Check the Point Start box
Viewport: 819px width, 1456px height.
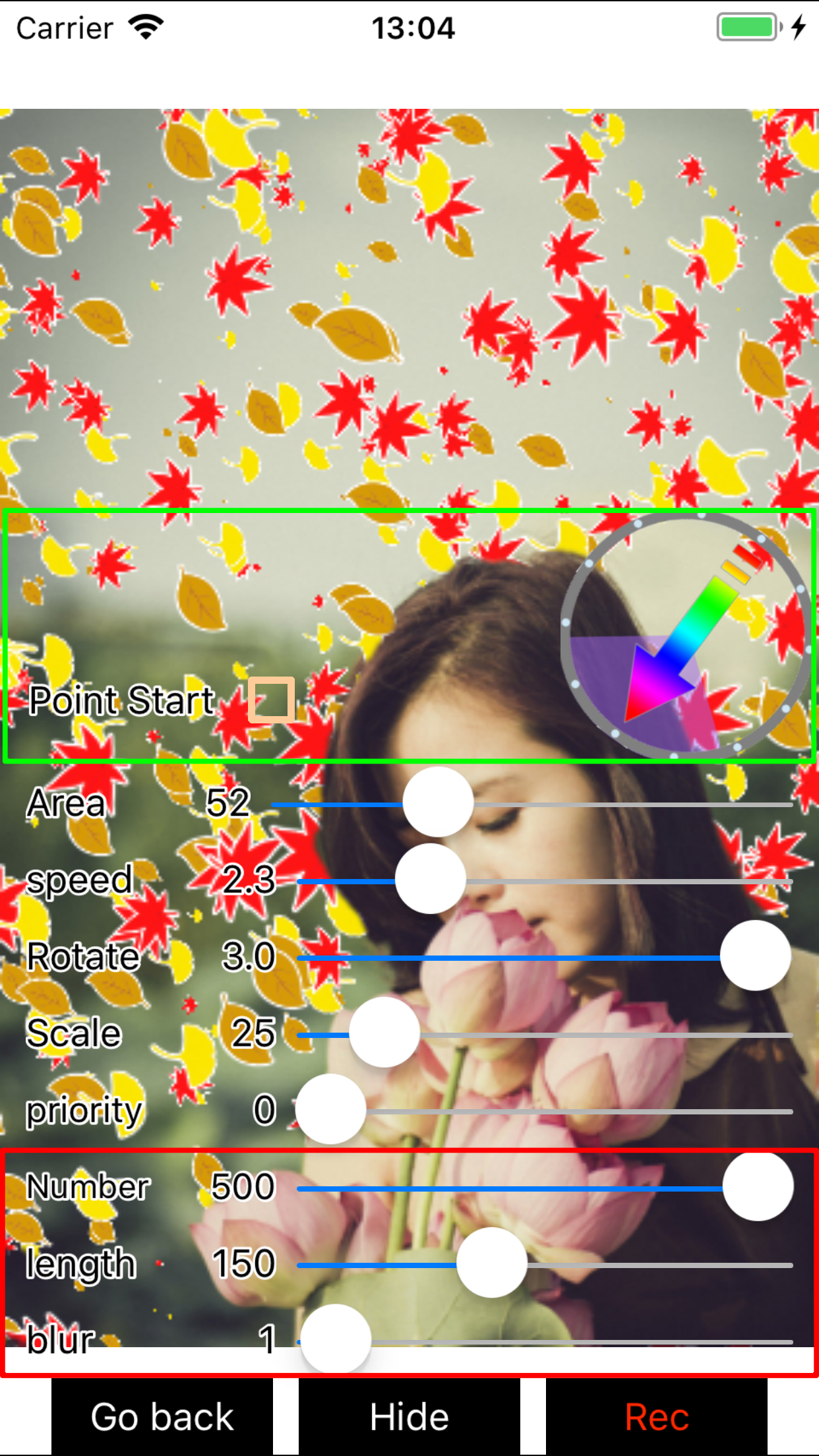(x=271, y=700)
